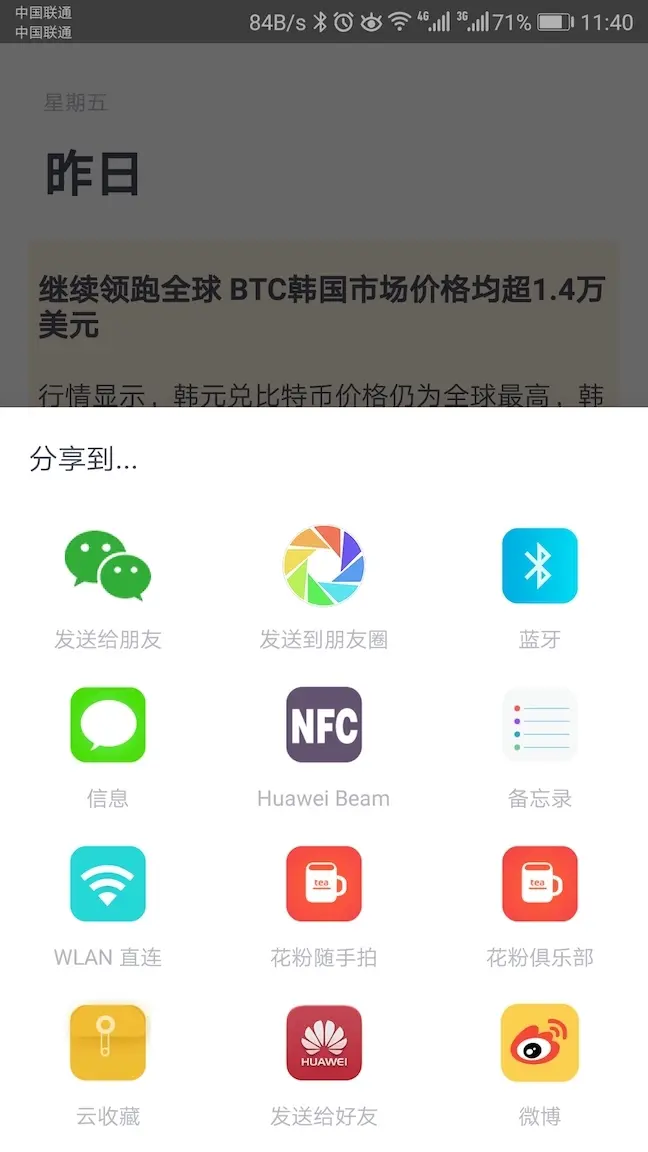
Task: Share via Bluetooth (蓝牙)
Action: [x=540, y=567]
